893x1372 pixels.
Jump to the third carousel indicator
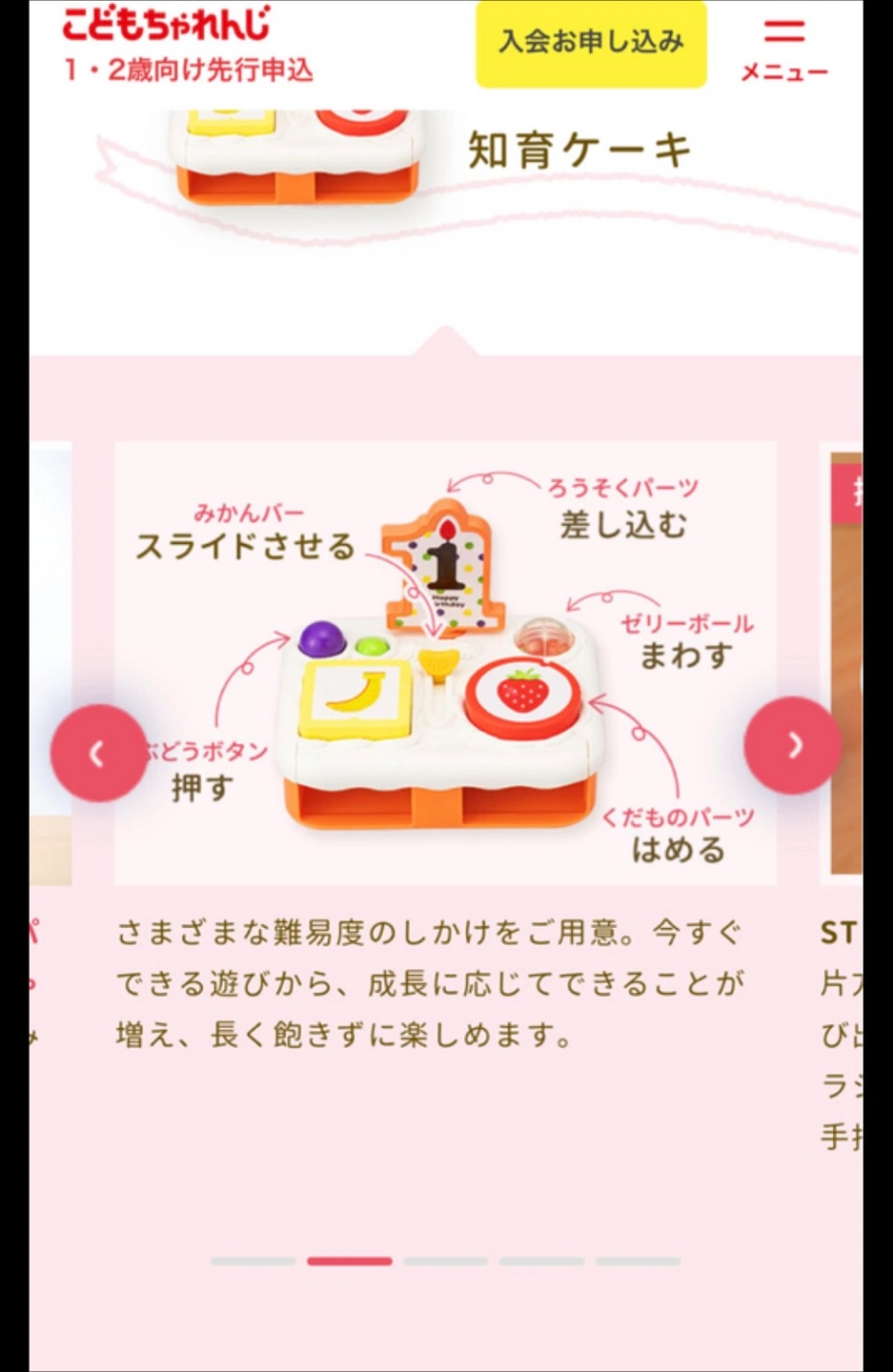[x=446, y=1261]
